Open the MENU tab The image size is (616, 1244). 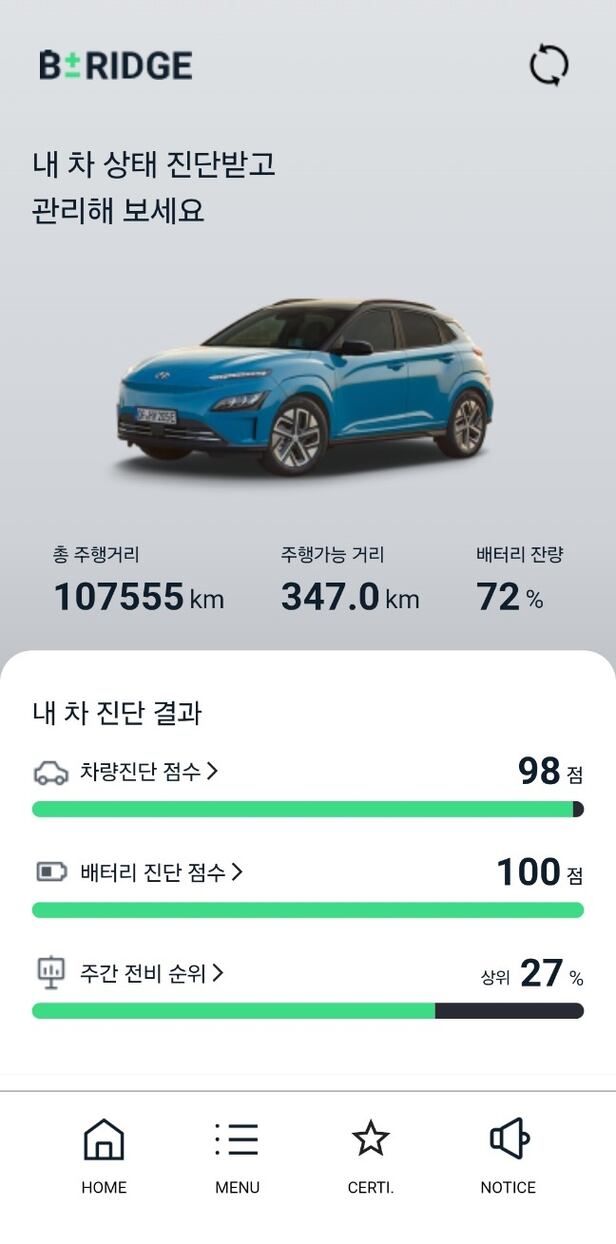237,1155
